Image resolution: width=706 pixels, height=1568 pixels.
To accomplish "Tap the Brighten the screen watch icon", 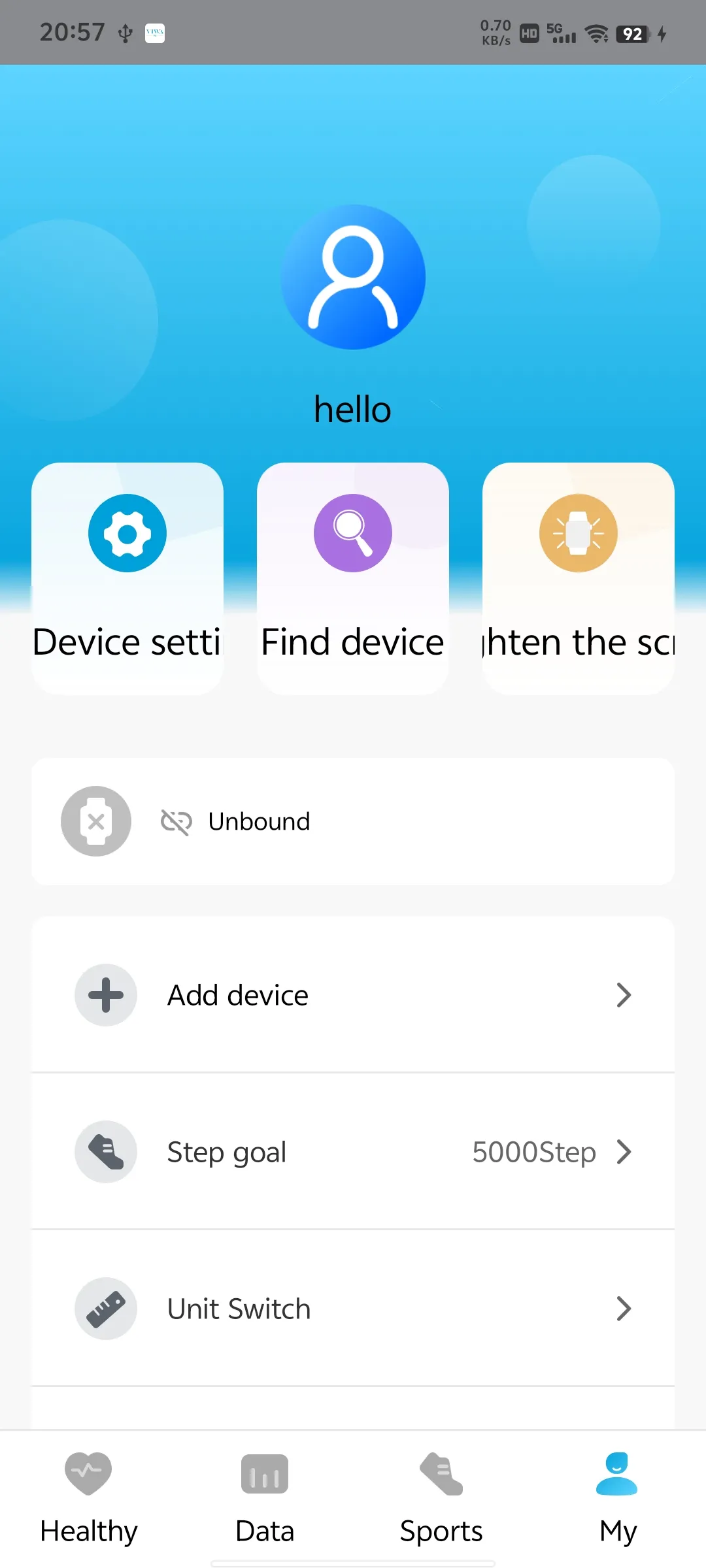I will click(x=578, y=532).
